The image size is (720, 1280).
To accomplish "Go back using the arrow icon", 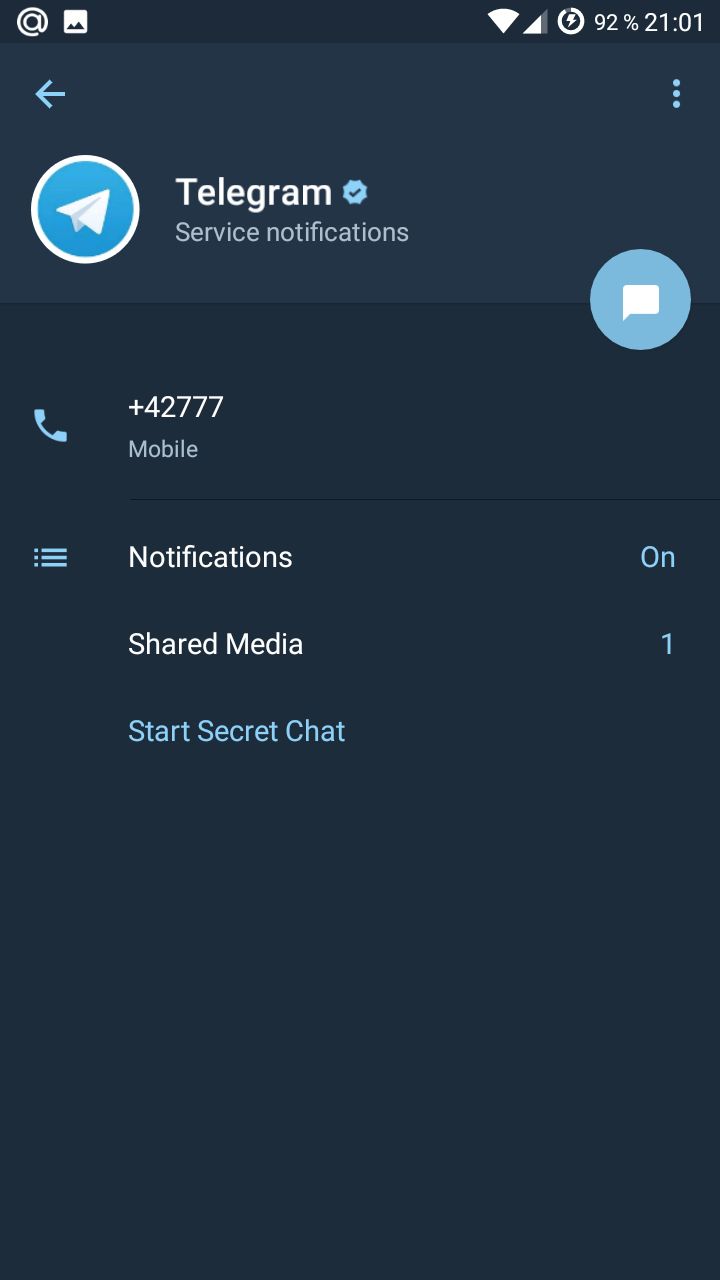I will 50,95.
